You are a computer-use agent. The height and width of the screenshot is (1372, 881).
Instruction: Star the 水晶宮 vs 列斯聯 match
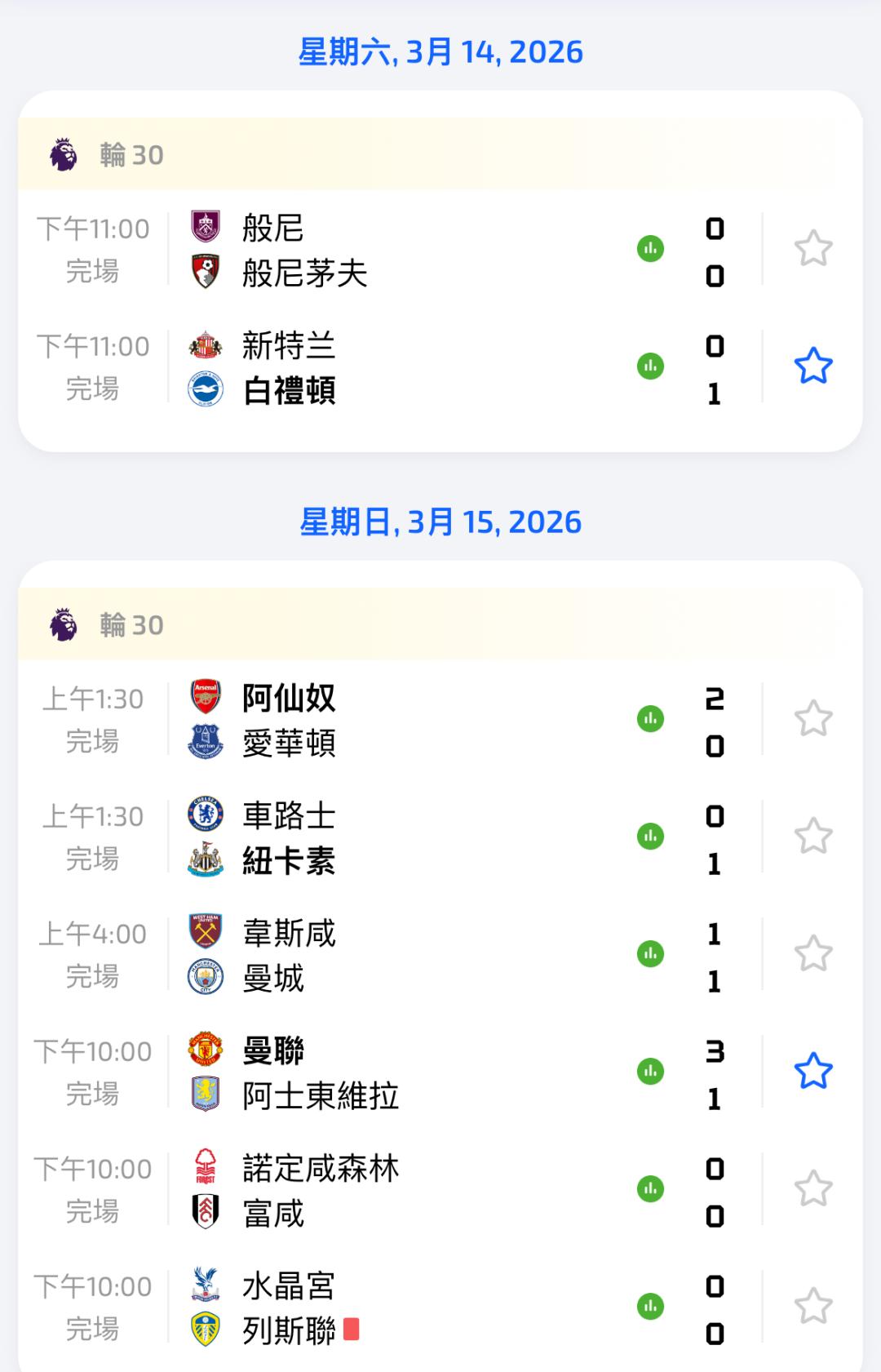click(x=812, y=1307)
